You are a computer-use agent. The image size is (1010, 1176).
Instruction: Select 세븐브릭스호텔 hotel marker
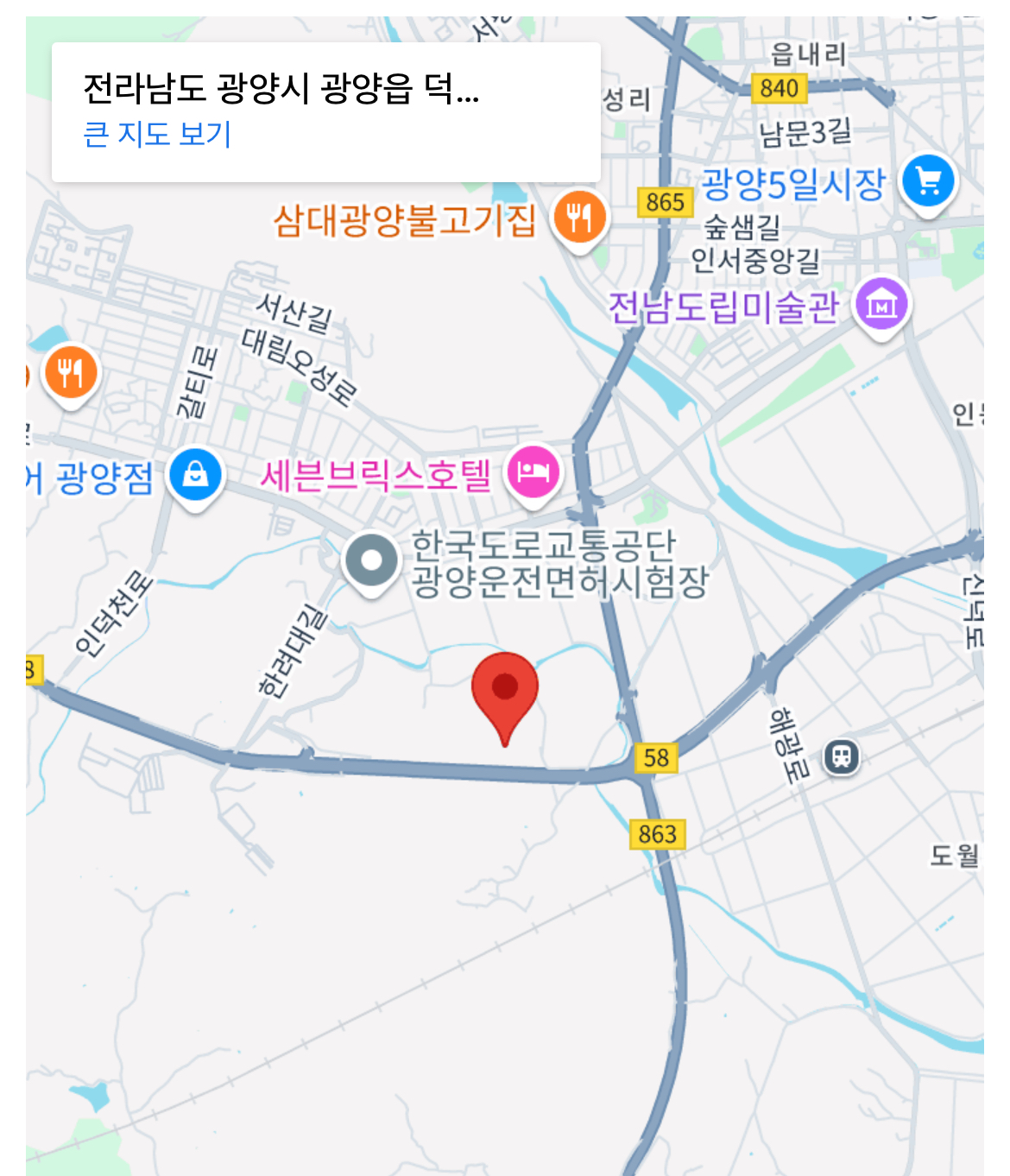[x=533, y=472]
